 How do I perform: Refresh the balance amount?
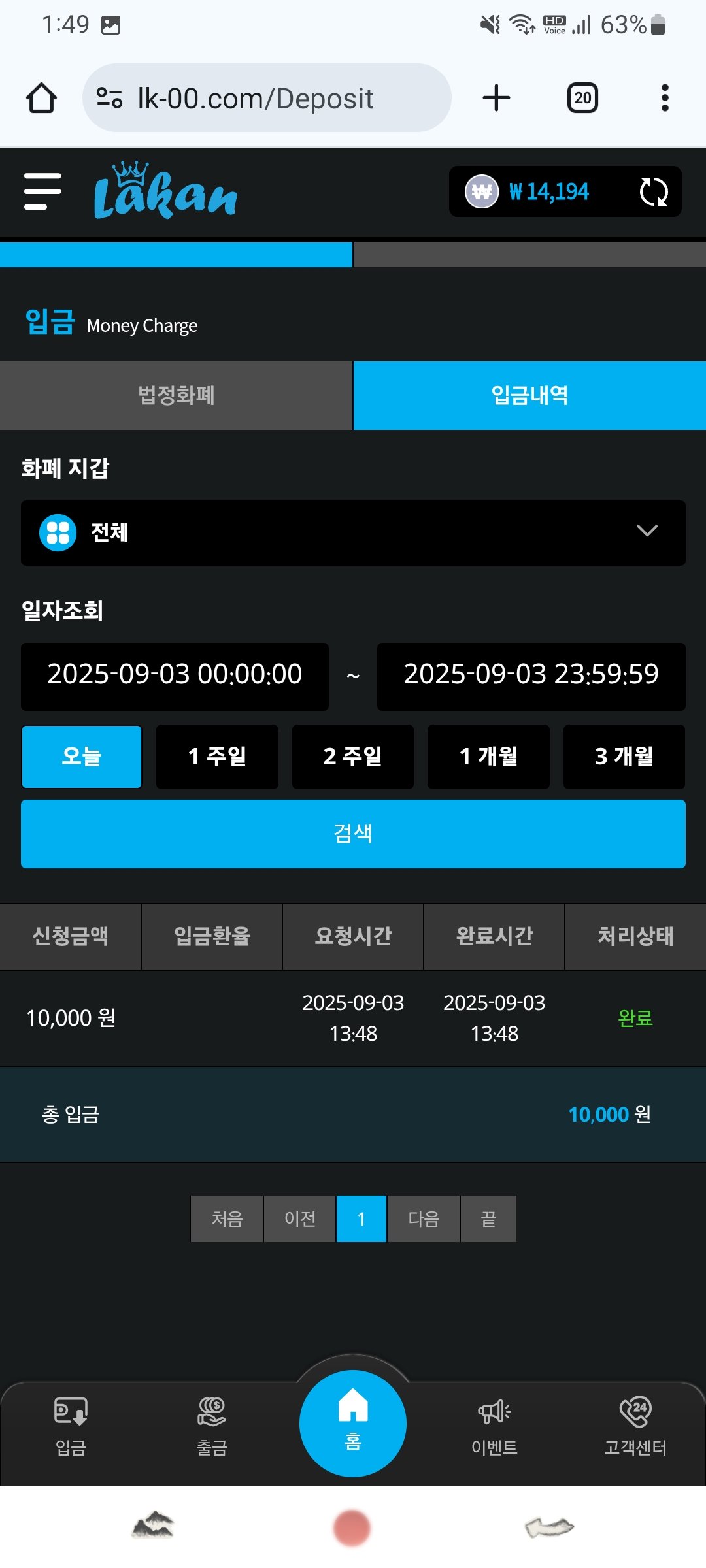coord(653,191)
